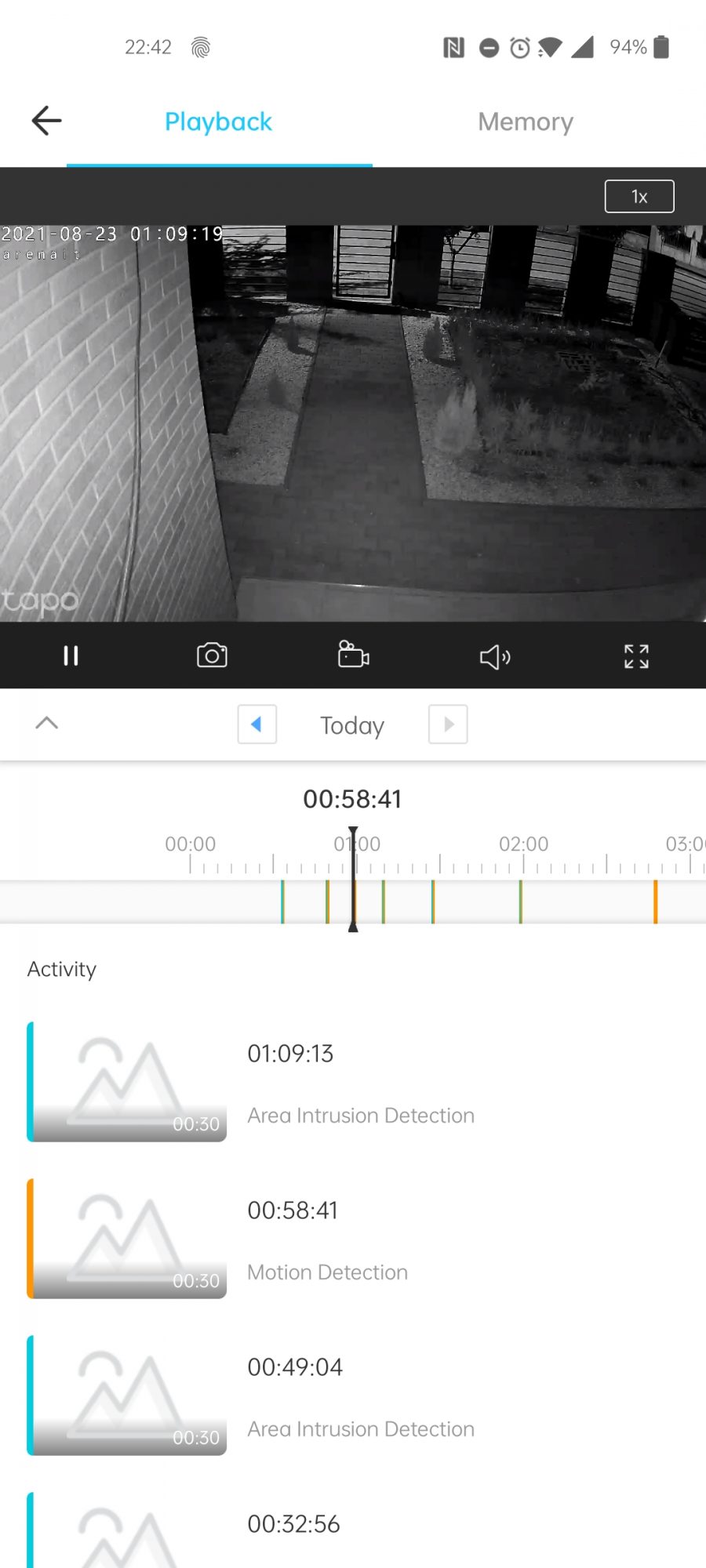The image size is (706, 1568).
Task: Select the Playback tab
Action: [218, 122]
